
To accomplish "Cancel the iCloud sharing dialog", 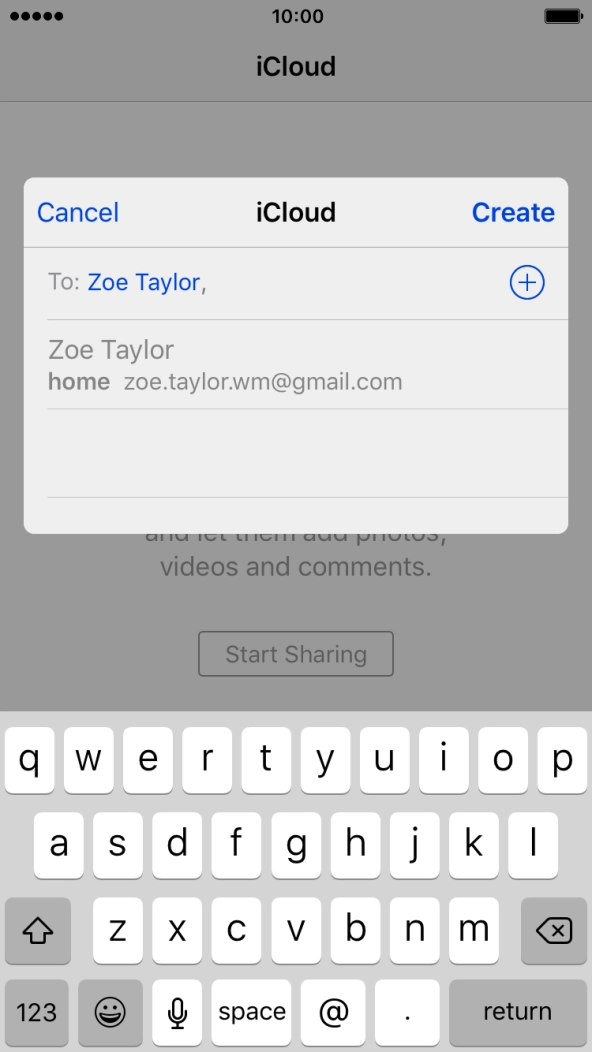I will pos(78,213).
